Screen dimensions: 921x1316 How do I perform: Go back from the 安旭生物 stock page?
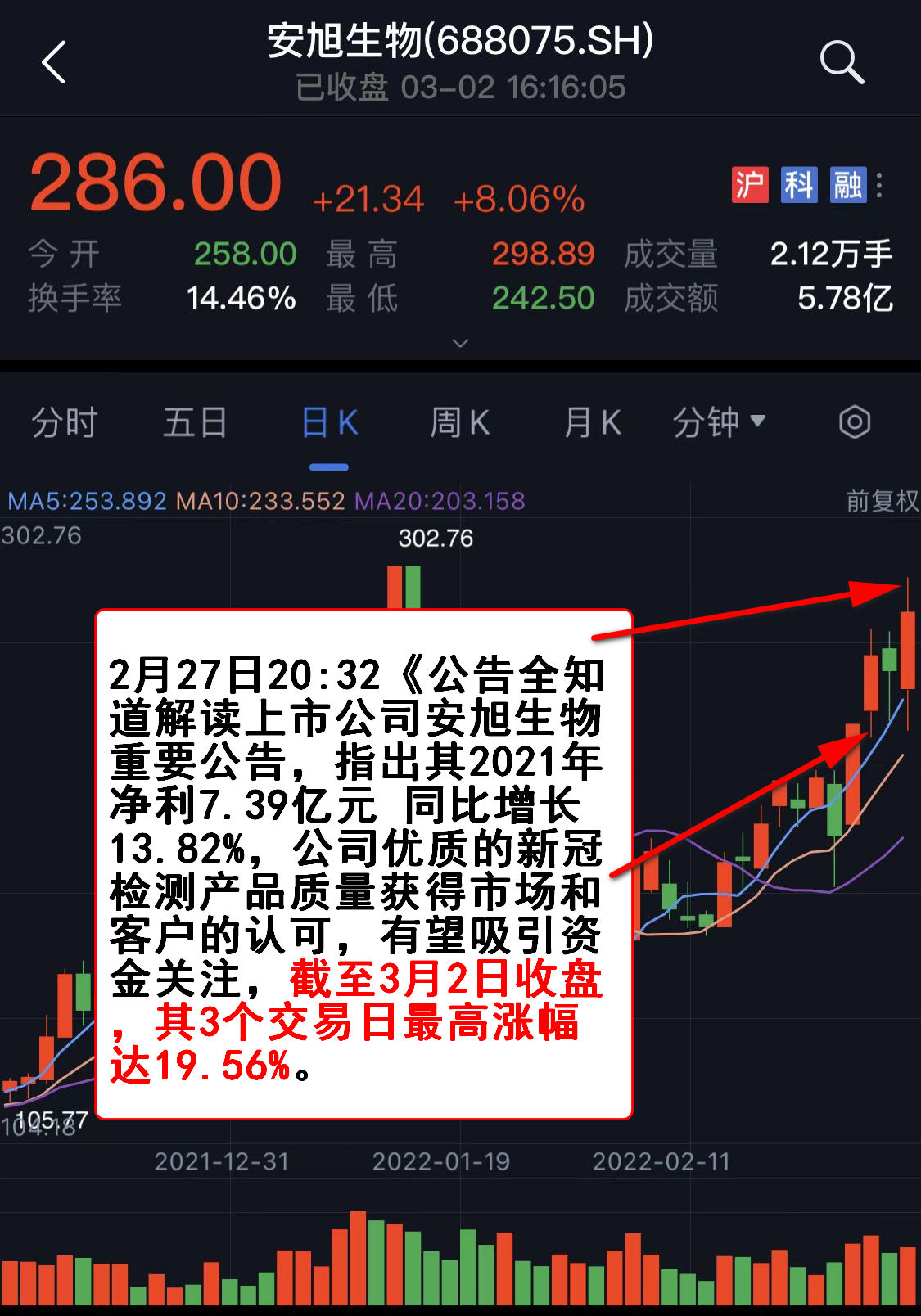tap(54, 62)
